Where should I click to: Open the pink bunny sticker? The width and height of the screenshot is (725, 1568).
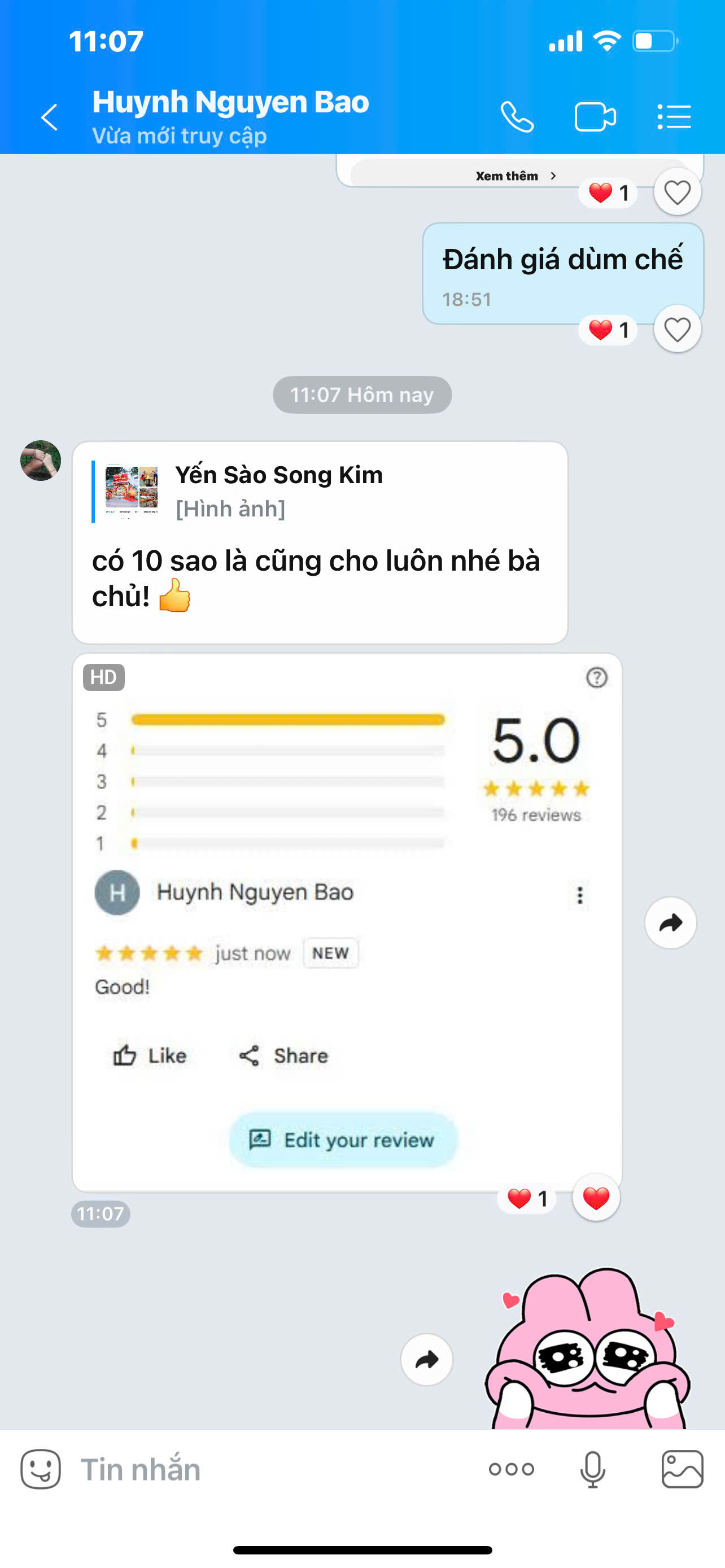pyautogui.click(x=587, y=1351)
